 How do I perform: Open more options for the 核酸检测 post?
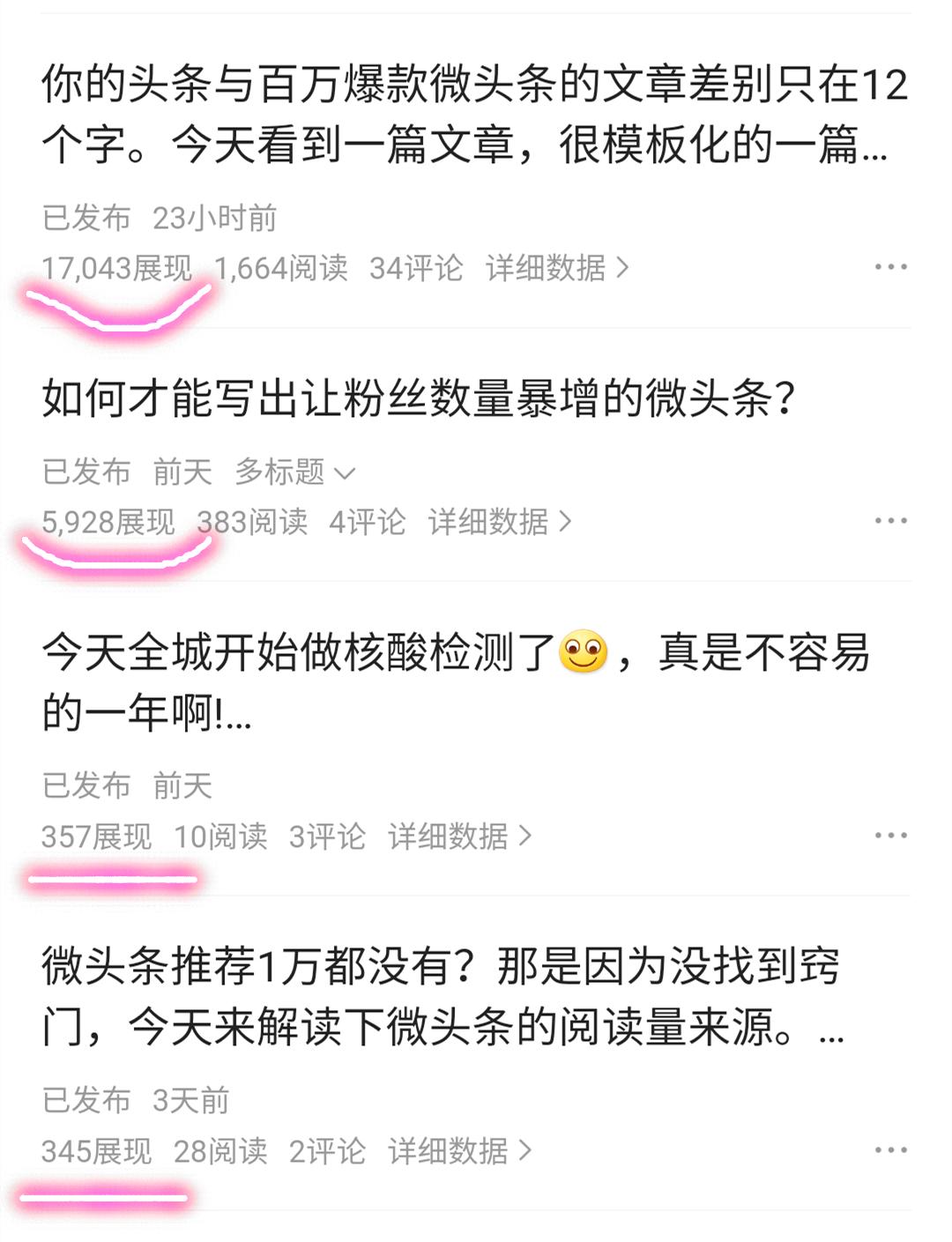coord(892,833)
